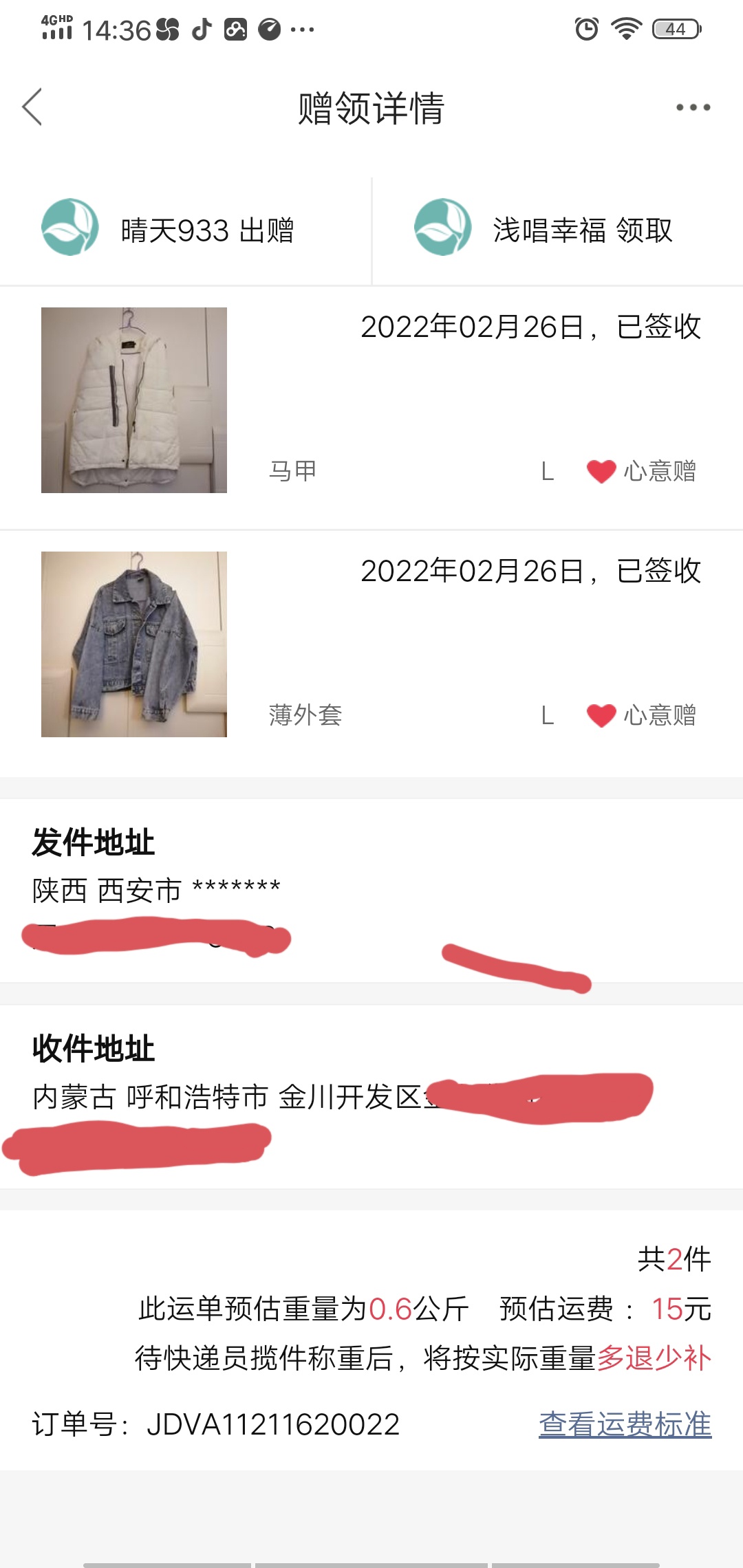Tap 查看运费标准 link
The image size is (743, 1568).
[625, 1424]
